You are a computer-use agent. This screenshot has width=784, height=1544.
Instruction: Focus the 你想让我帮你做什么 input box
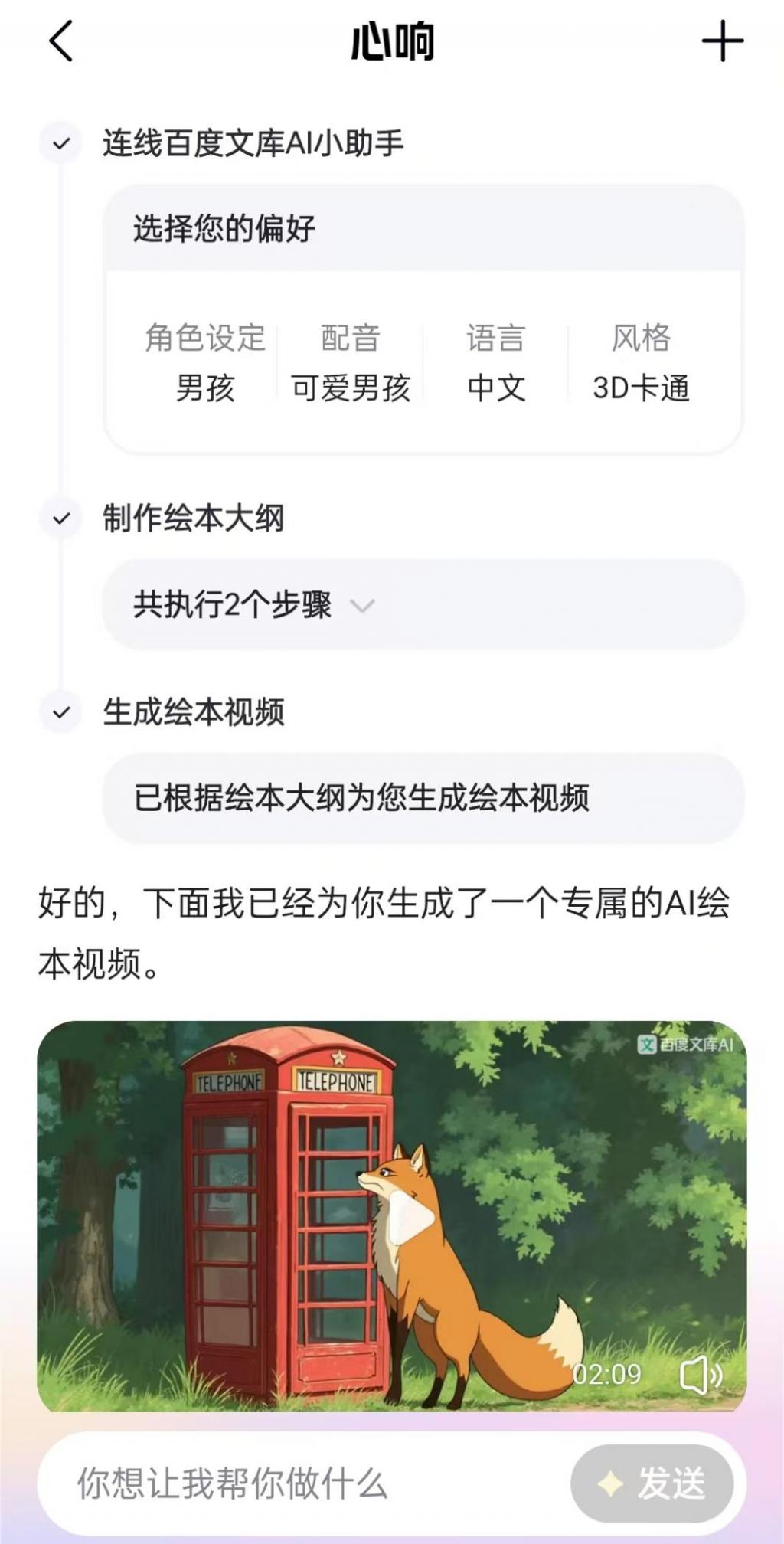[x=306, y=1483]
